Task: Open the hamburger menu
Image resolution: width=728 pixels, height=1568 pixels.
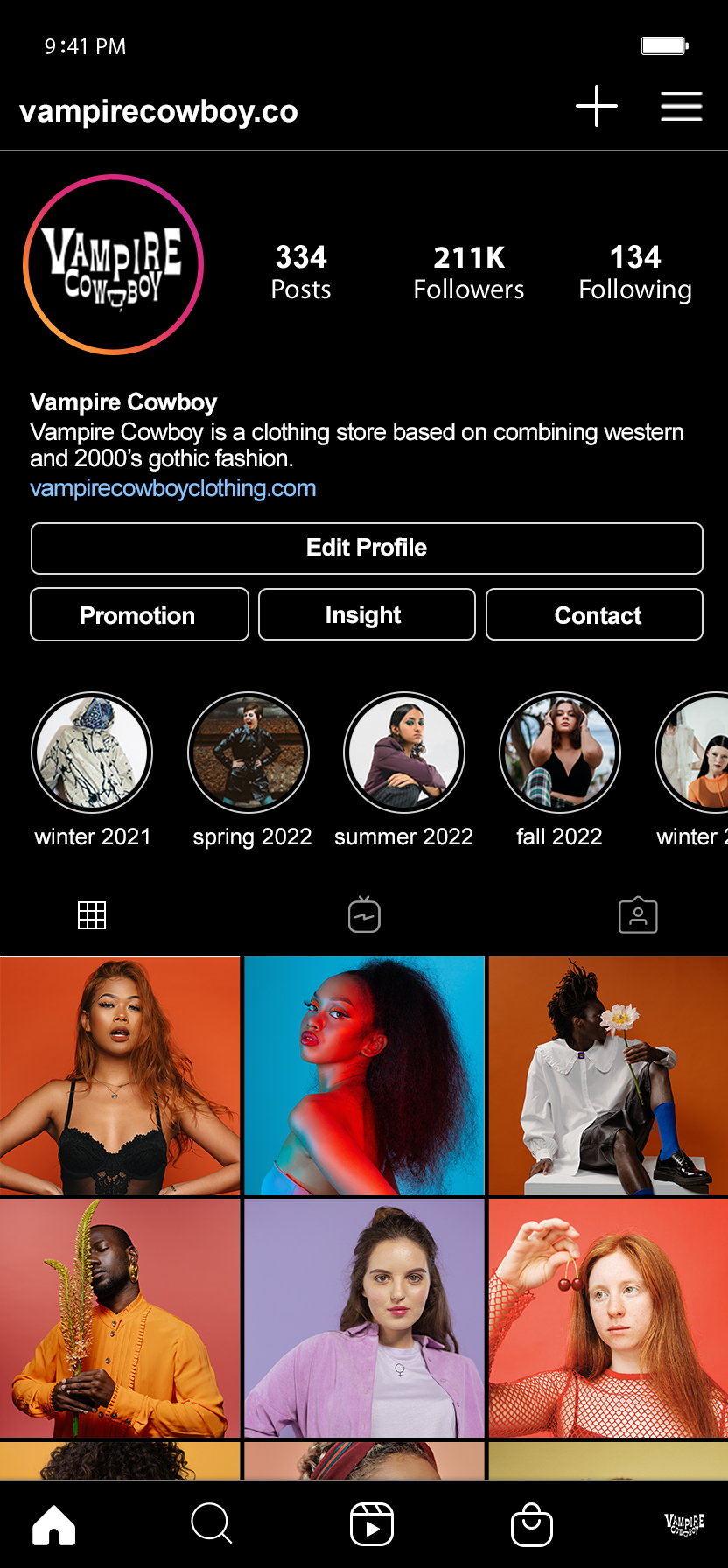Action: click(x=682, y=106)
